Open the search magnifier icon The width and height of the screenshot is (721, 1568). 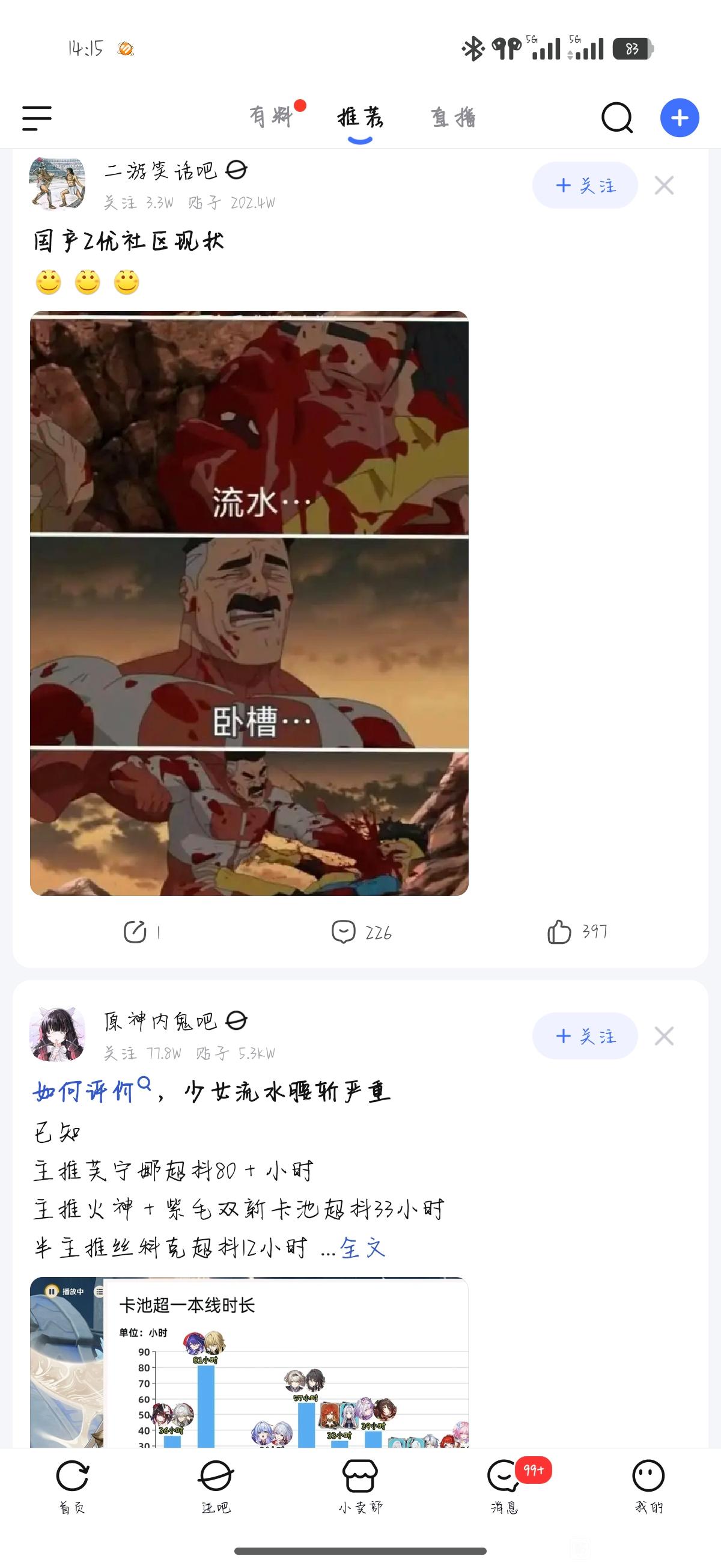point(617,117)
